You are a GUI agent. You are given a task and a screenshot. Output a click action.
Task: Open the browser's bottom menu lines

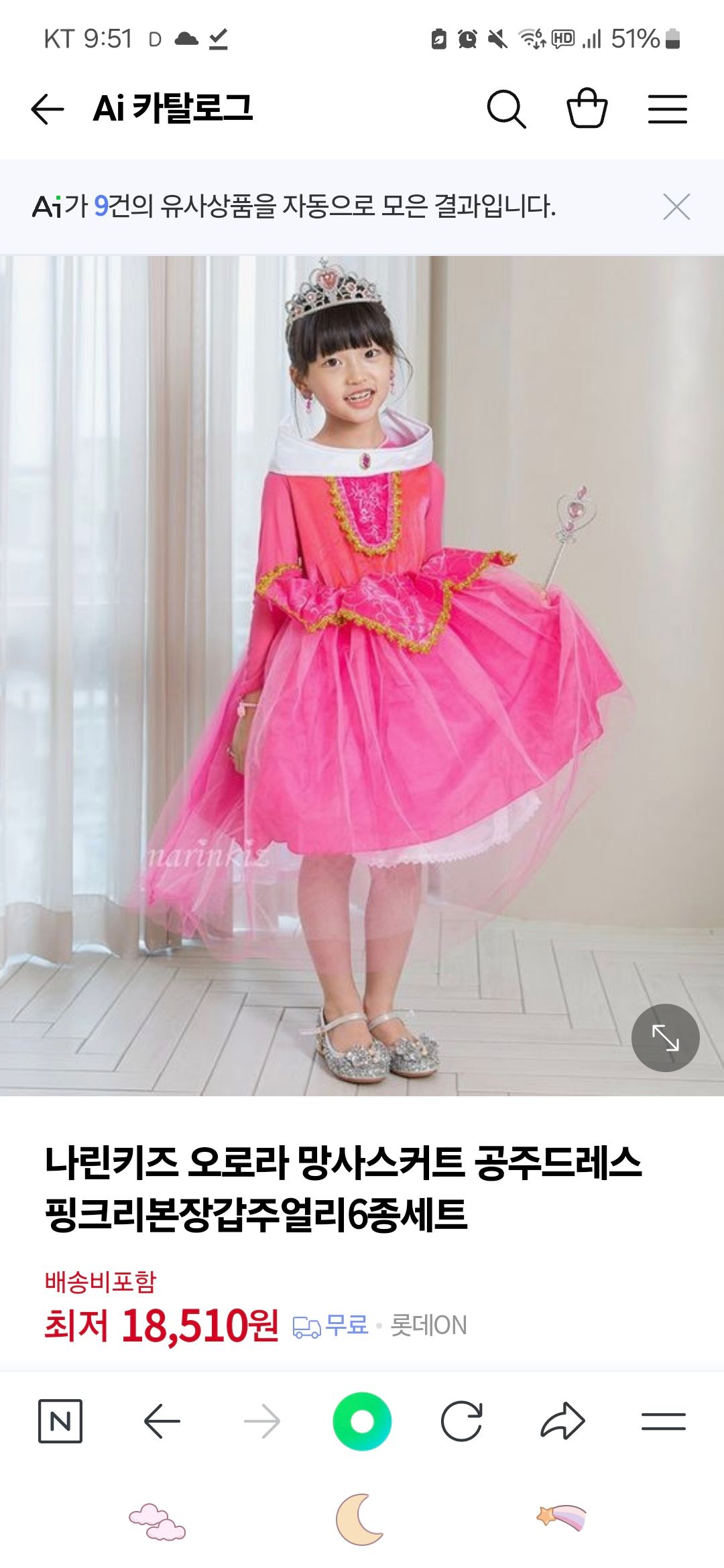click(x=663, y=1421)
